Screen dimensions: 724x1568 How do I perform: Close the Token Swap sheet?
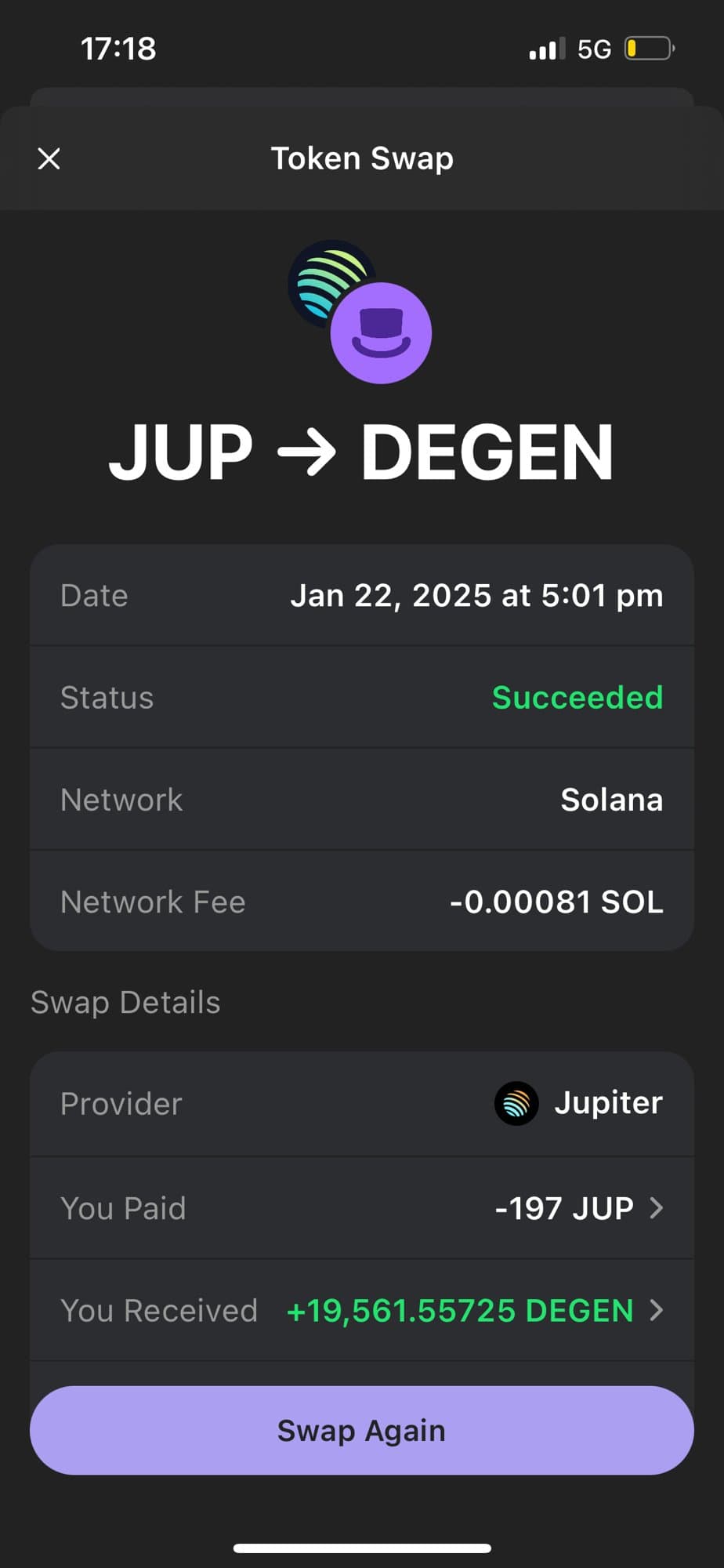[49, 159]
